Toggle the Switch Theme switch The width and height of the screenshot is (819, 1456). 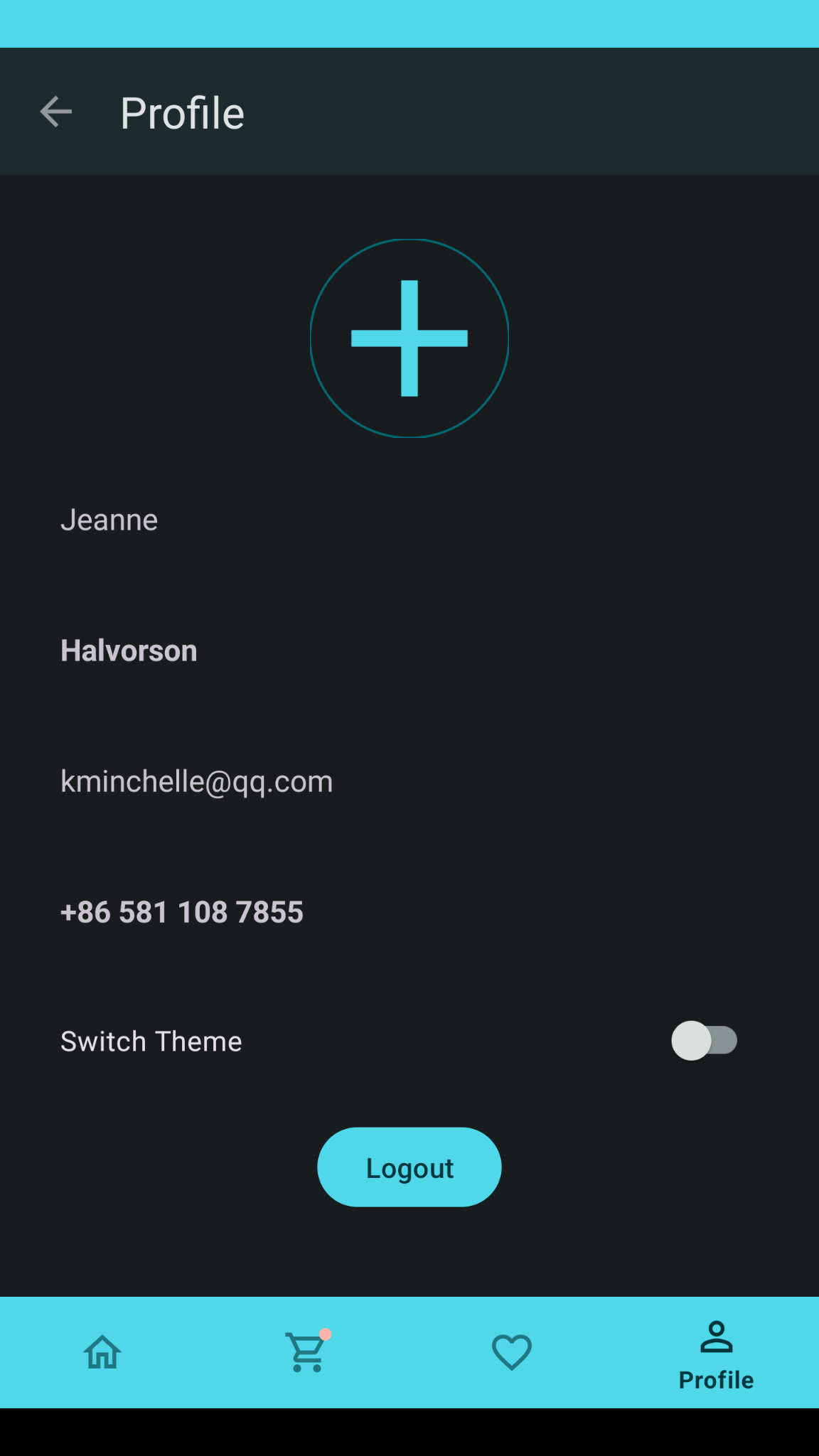(704, 1041)
